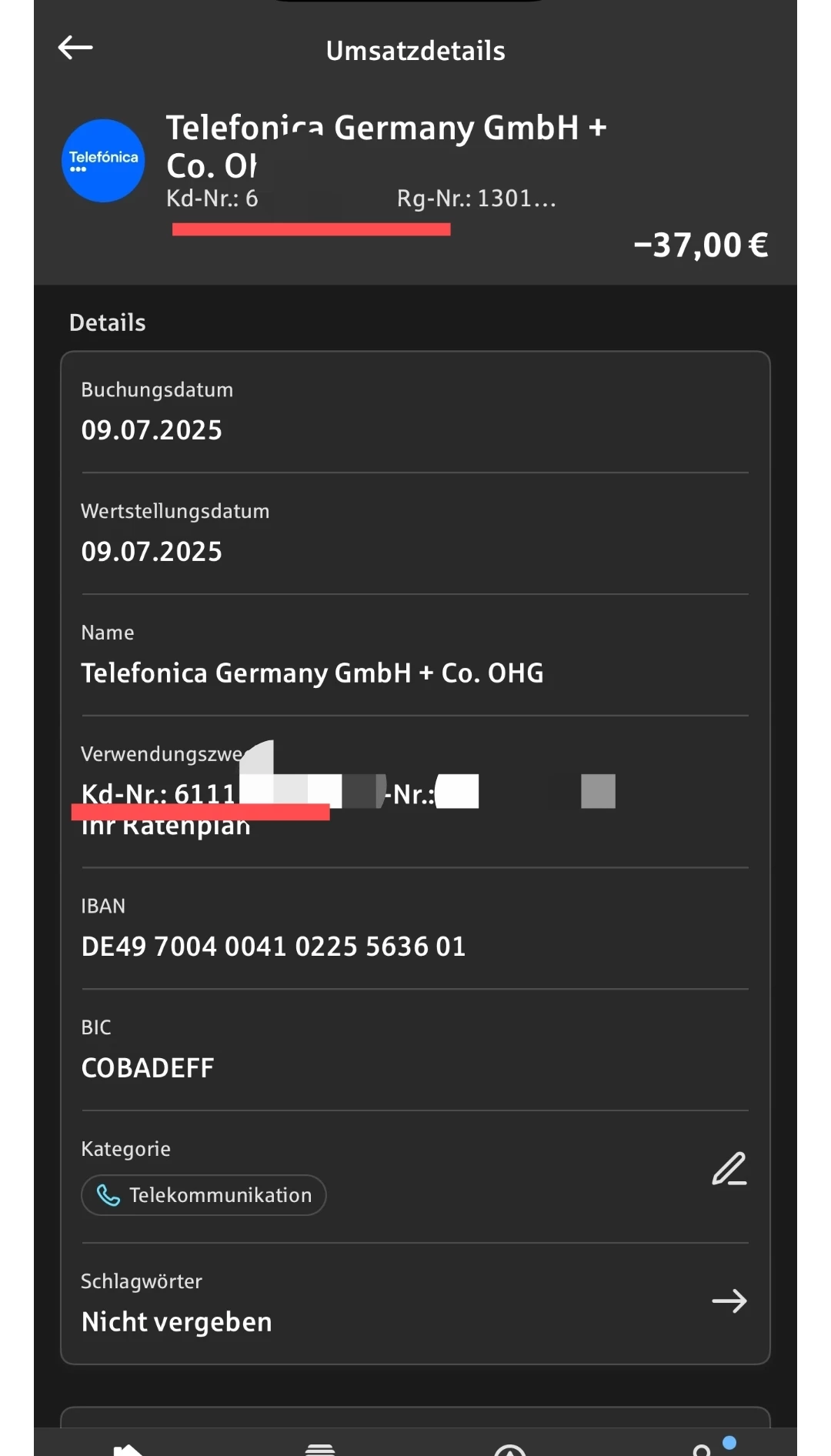Open the Telekommunikation category chip
Image resolution: width=831 pixels, height=1456 pixels.
[204, 1195]
